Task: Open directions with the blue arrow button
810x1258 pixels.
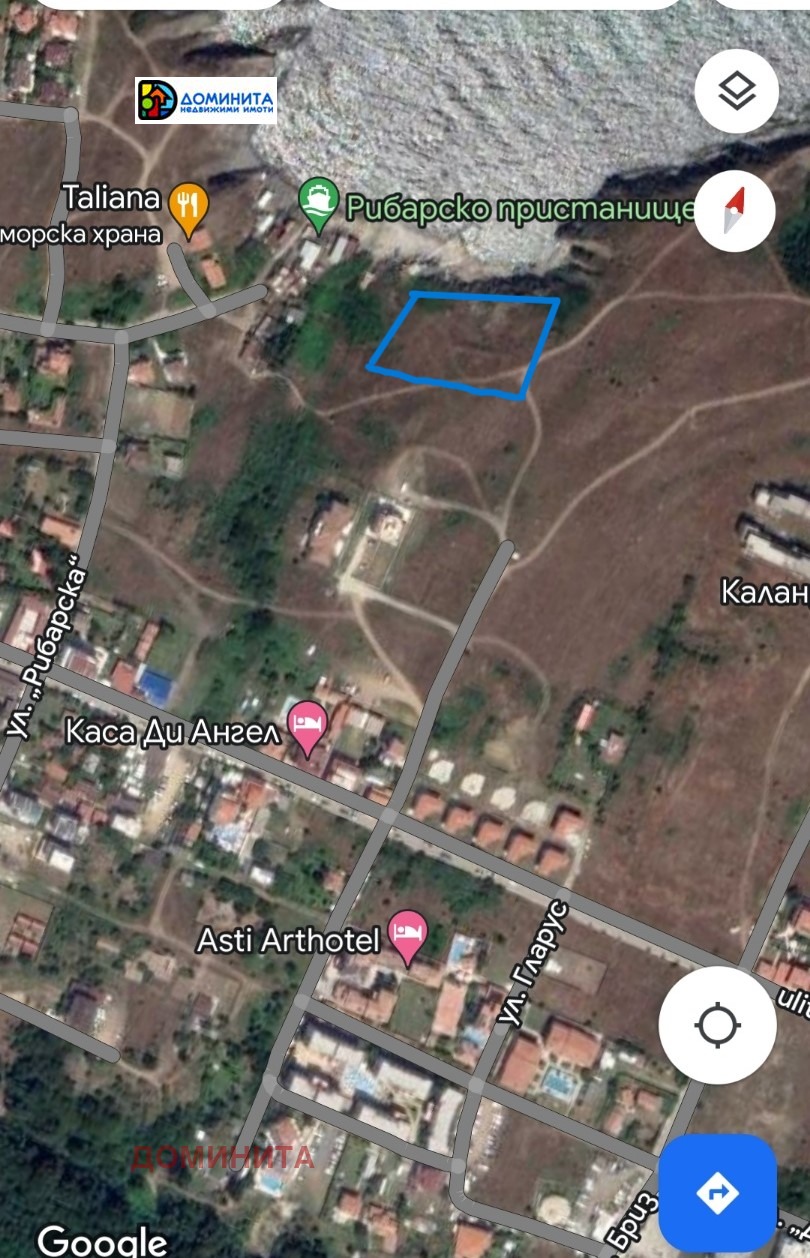Action: click(717, 1193)
